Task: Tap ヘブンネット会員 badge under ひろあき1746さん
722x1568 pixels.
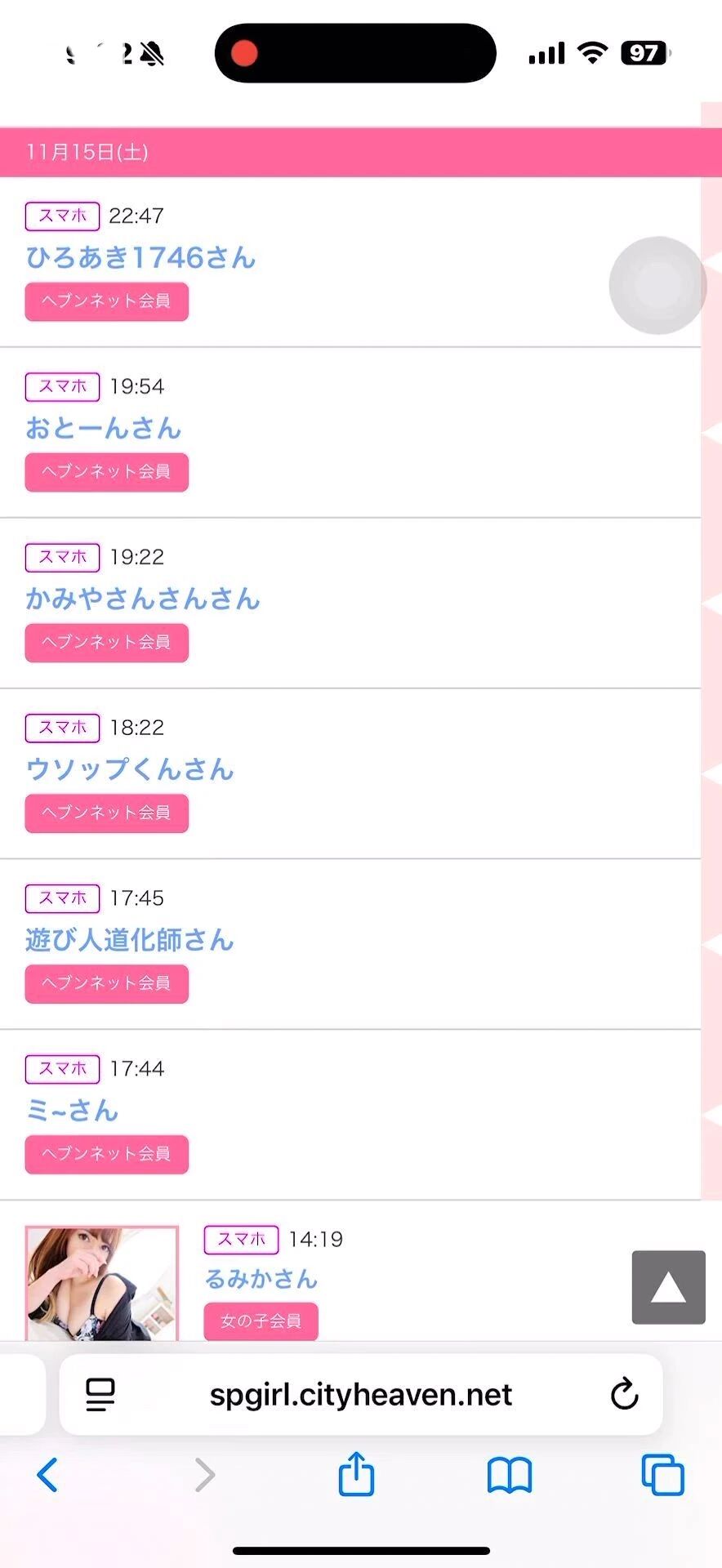Action: pyautogui.click(x=106, y=301)
